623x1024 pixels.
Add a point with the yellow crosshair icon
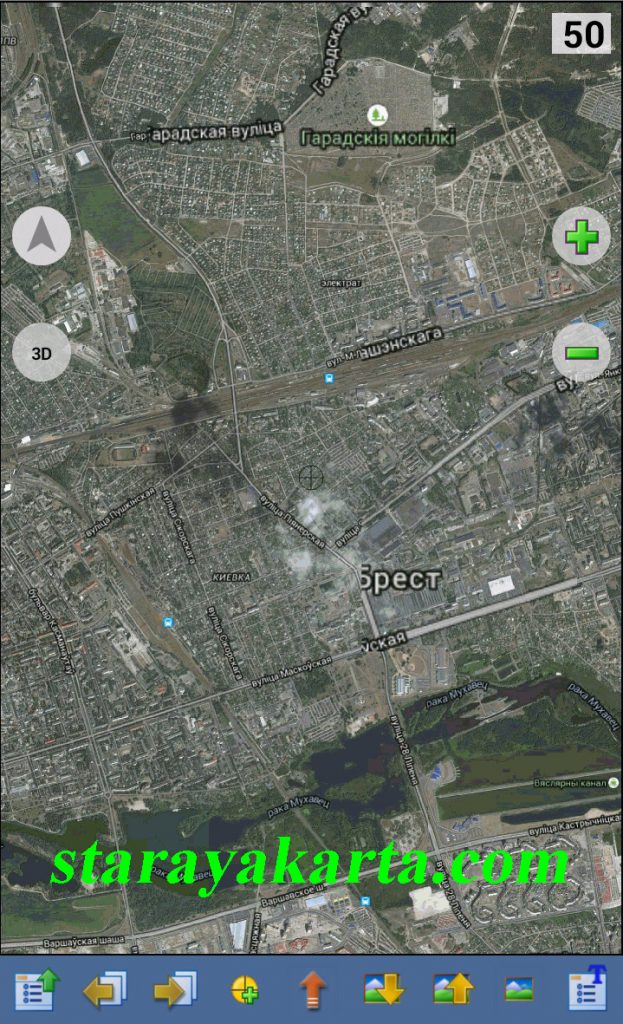245,990
